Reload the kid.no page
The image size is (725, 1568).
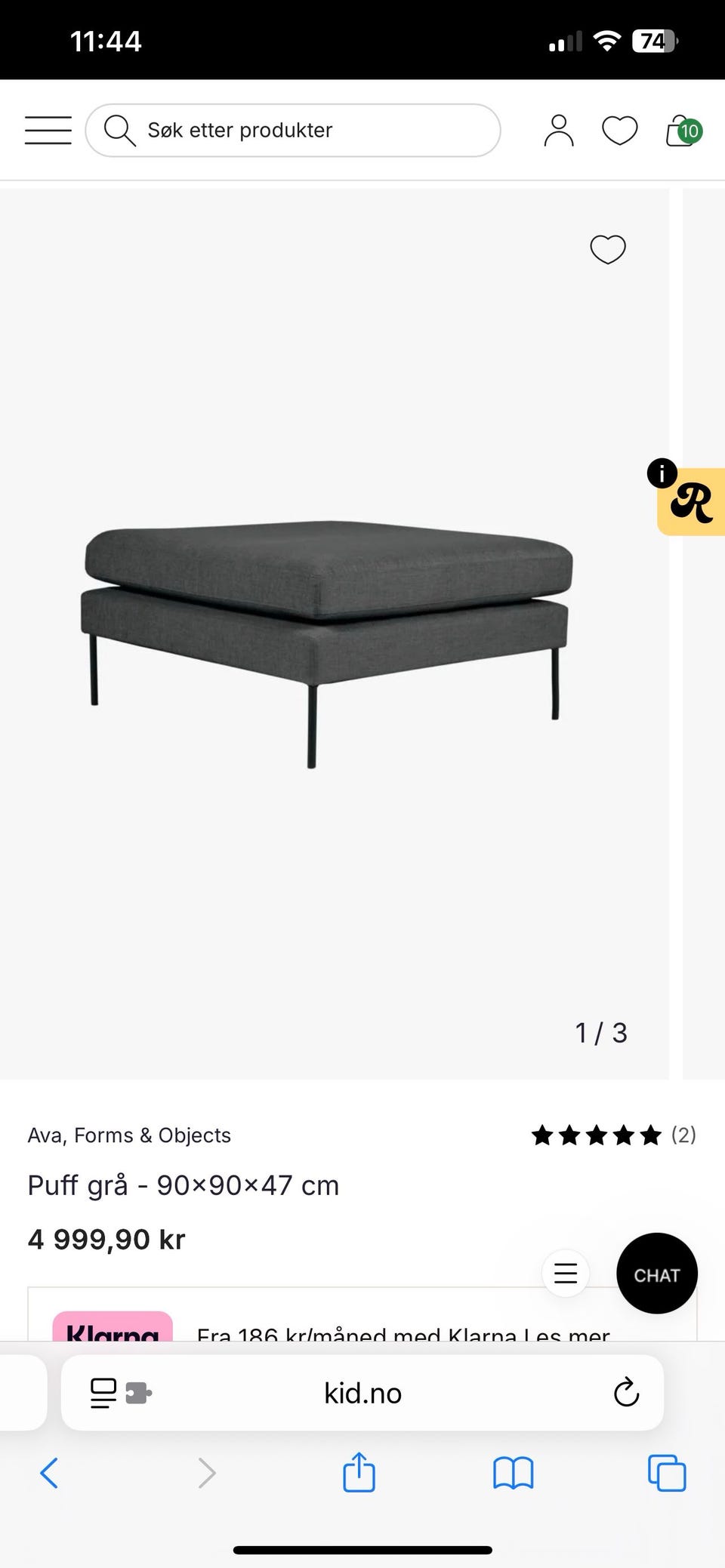[x=626, y=1393]
